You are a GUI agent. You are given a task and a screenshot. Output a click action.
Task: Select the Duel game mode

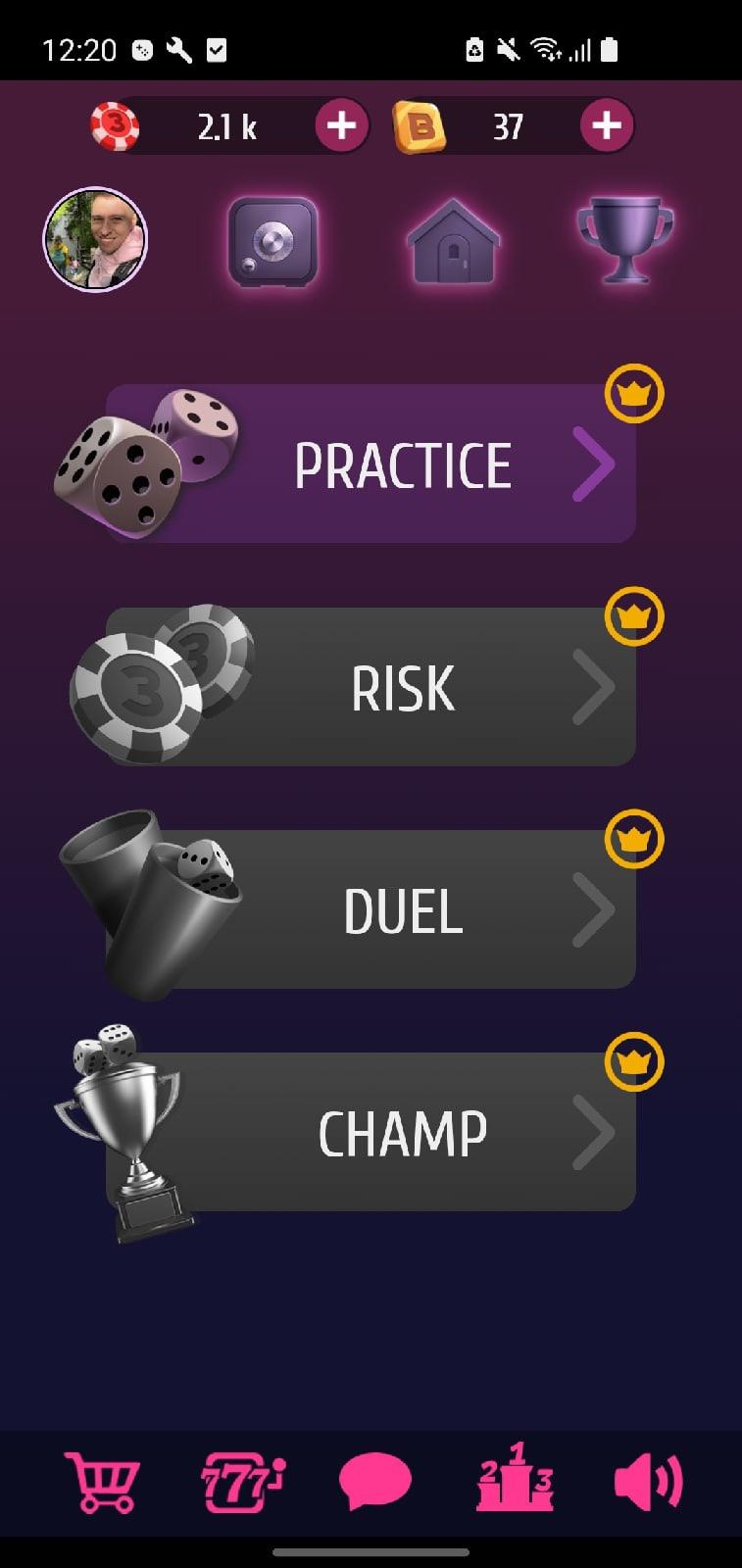(371, 909)
